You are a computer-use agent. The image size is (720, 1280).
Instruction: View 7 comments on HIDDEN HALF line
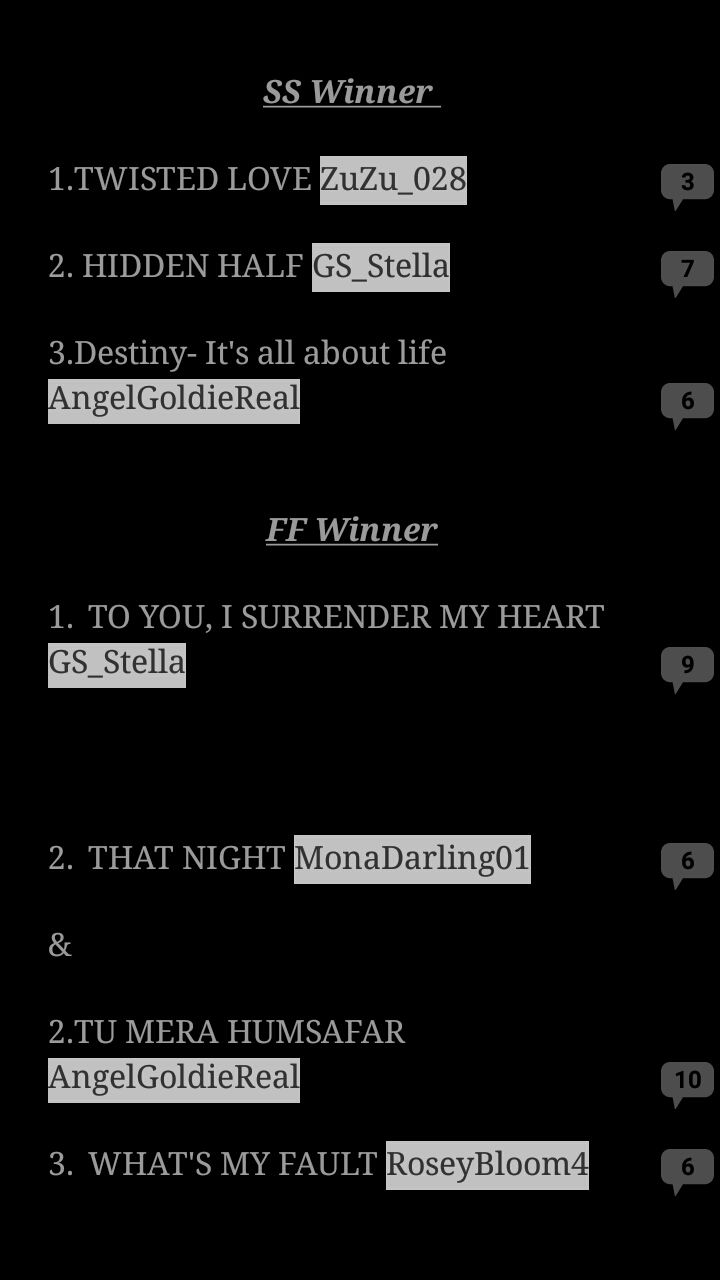coord(687,270)
